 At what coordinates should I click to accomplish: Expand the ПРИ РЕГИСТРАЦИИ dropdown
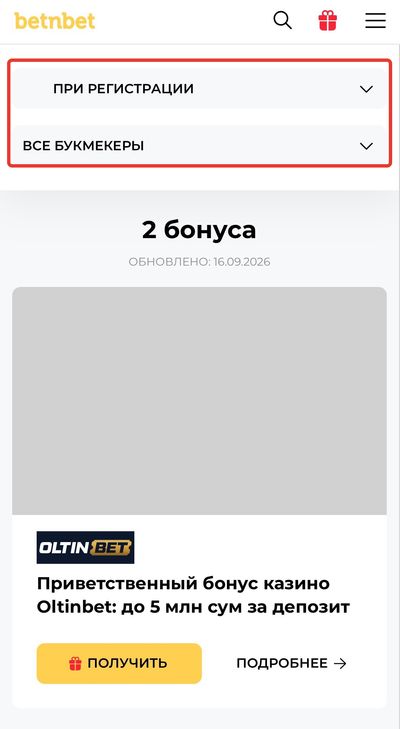[200, 88]
